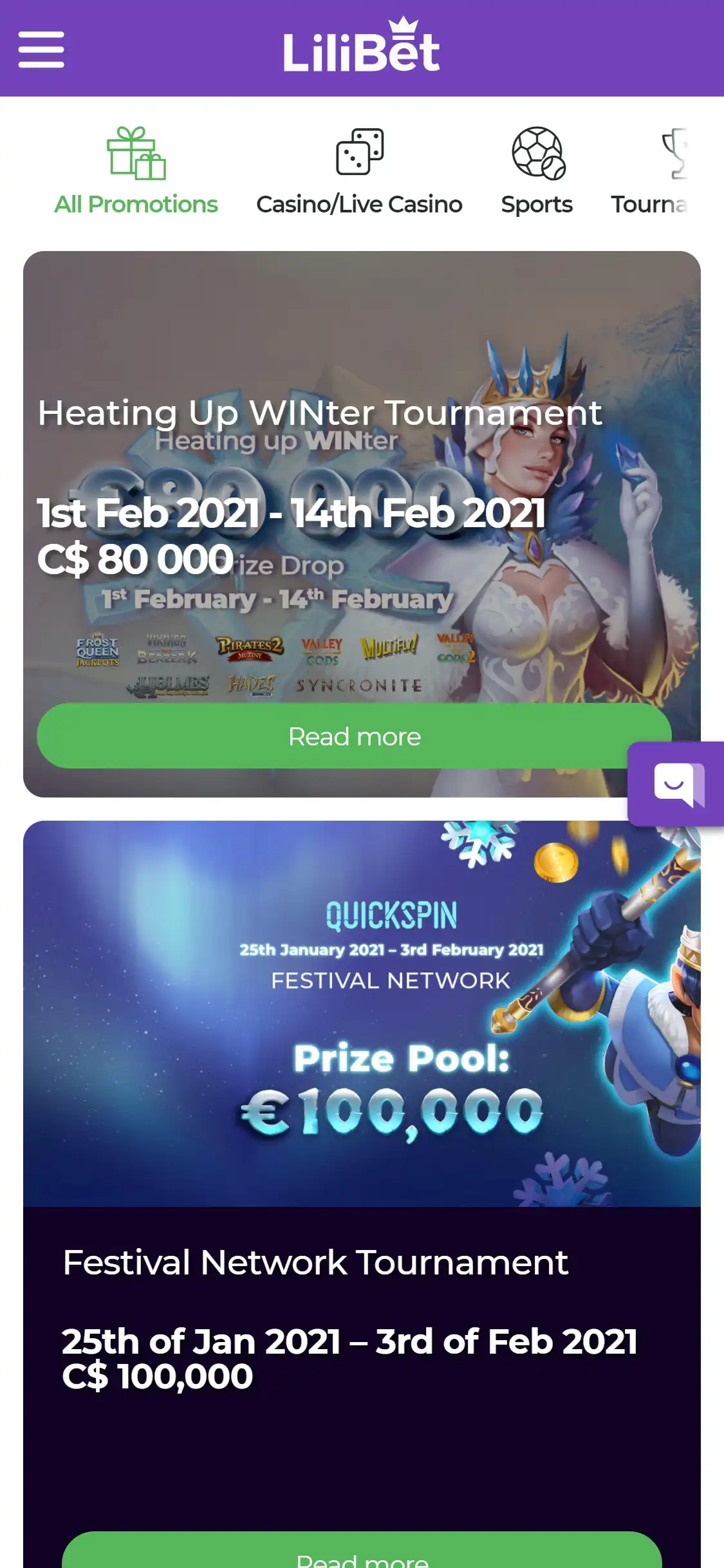Tap the LiliBet logo to go home

pos(362,48)
